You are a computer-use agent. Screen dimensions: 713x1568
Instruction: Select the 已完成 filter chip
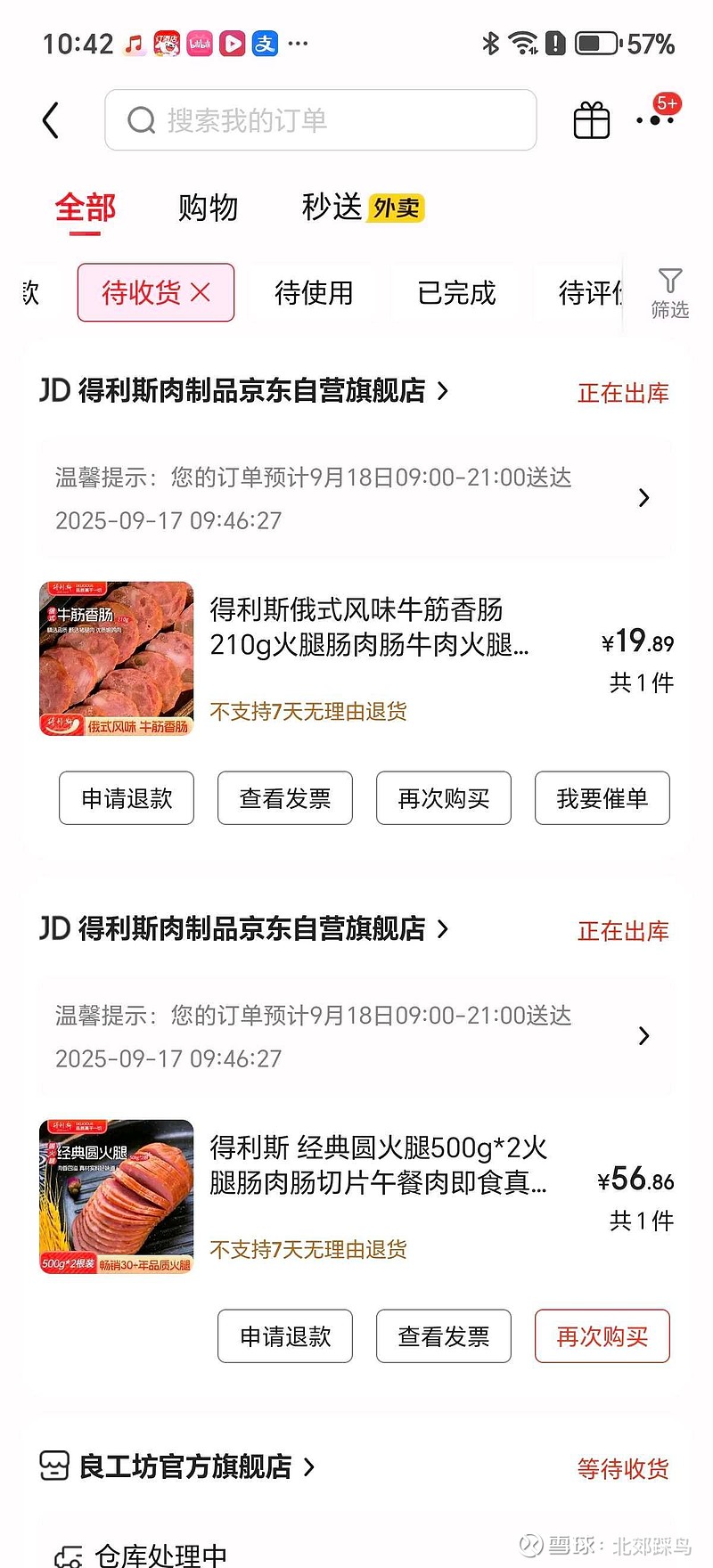[x=456, y=292]
